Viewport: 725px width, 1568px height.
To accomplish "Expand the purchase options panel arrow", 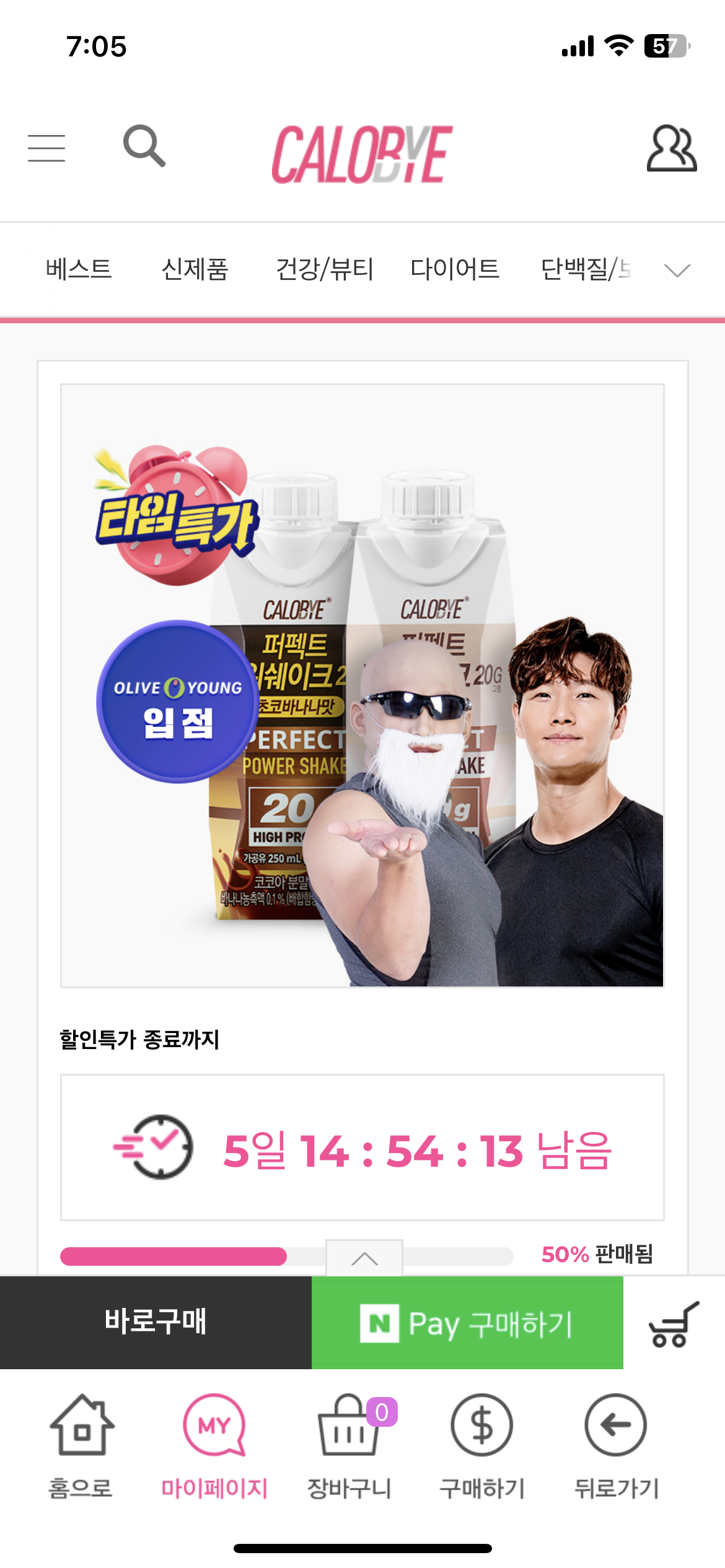I will click(x=364, y=1258).
